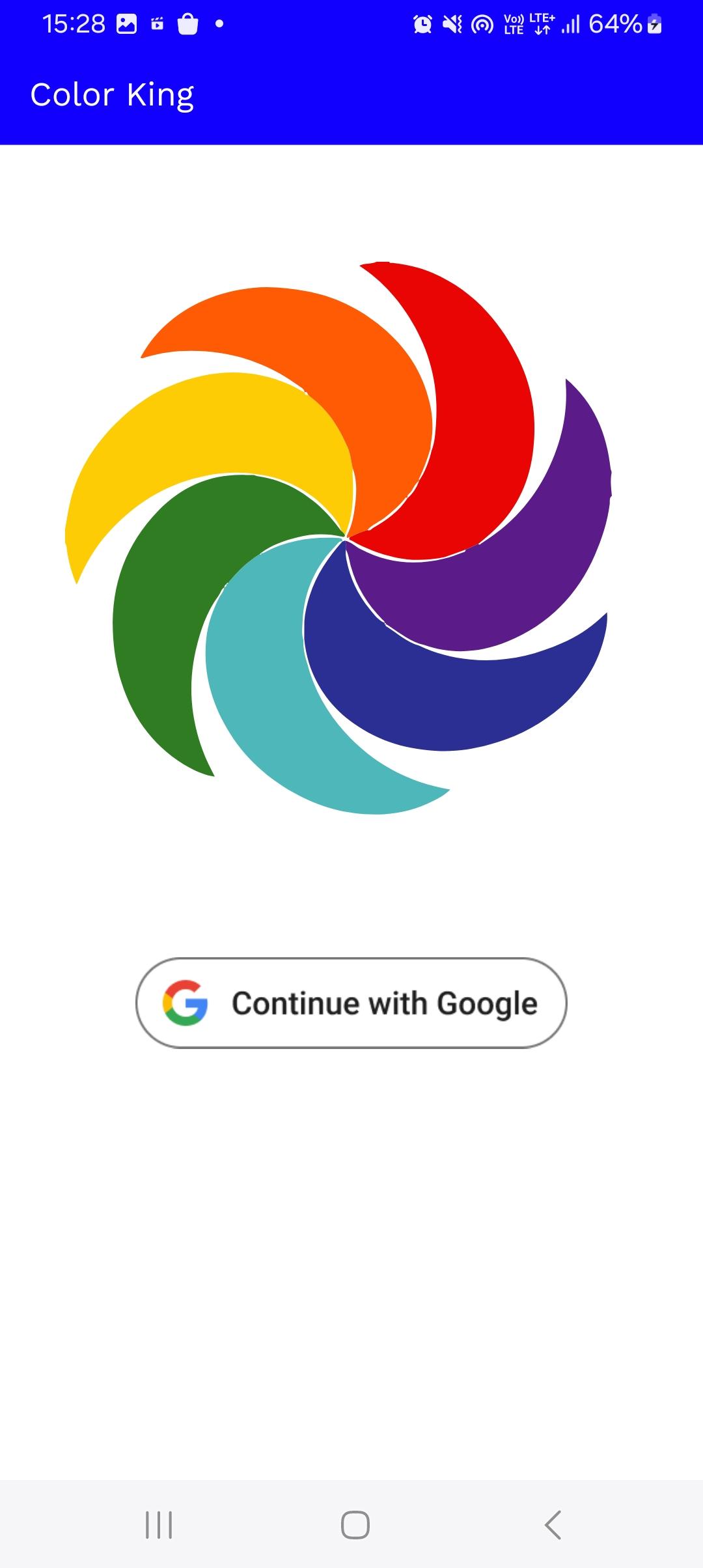
Task: Tap the screen cast status icon
Action: click(x=482, y=24)
